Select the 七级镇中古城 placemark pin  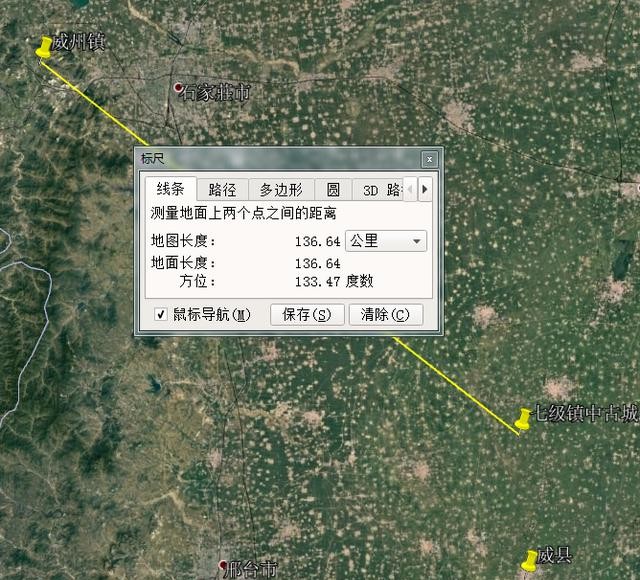point(523,417)
